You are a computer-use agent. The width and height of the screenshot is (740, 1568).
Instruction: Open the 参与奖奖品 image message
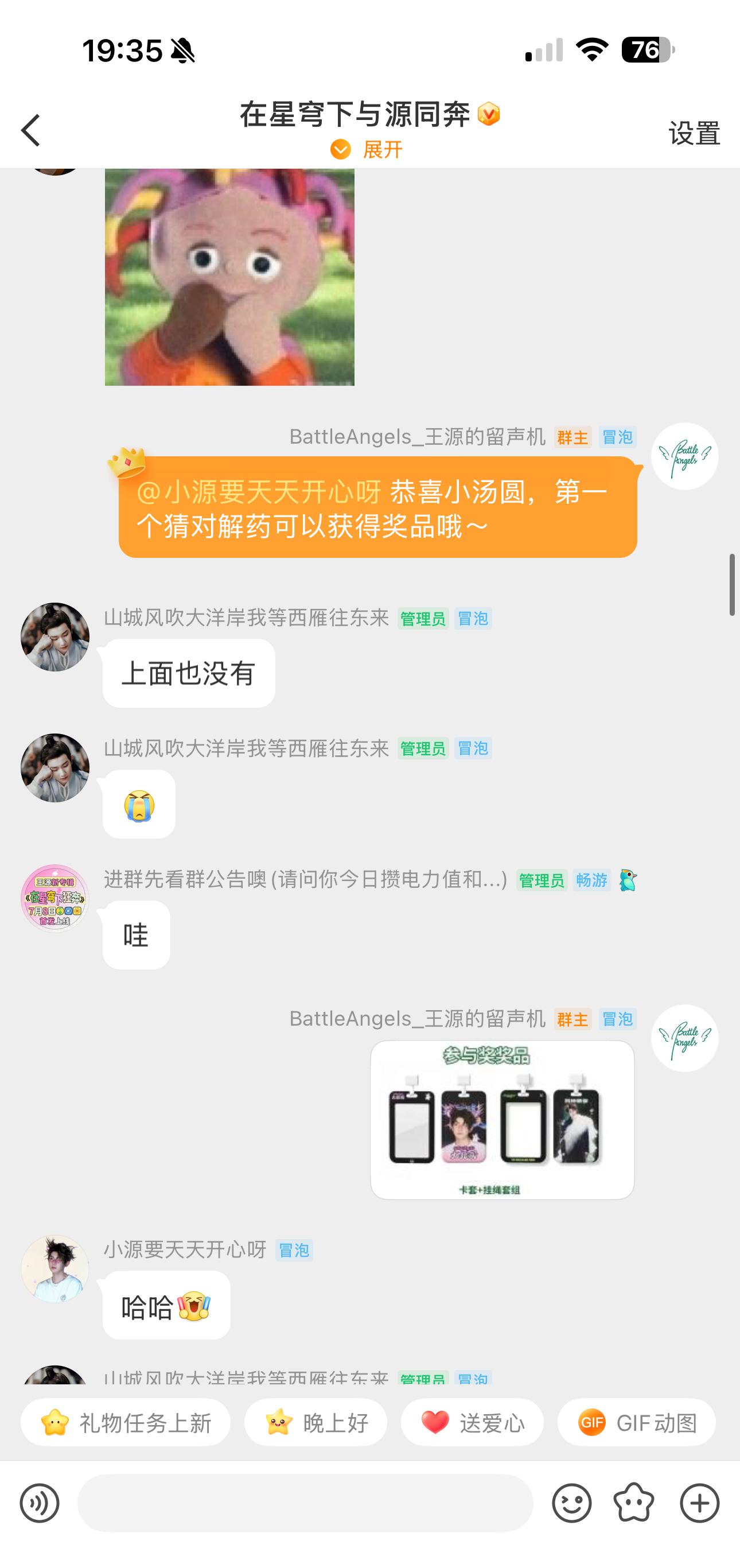click(502, 1119)
